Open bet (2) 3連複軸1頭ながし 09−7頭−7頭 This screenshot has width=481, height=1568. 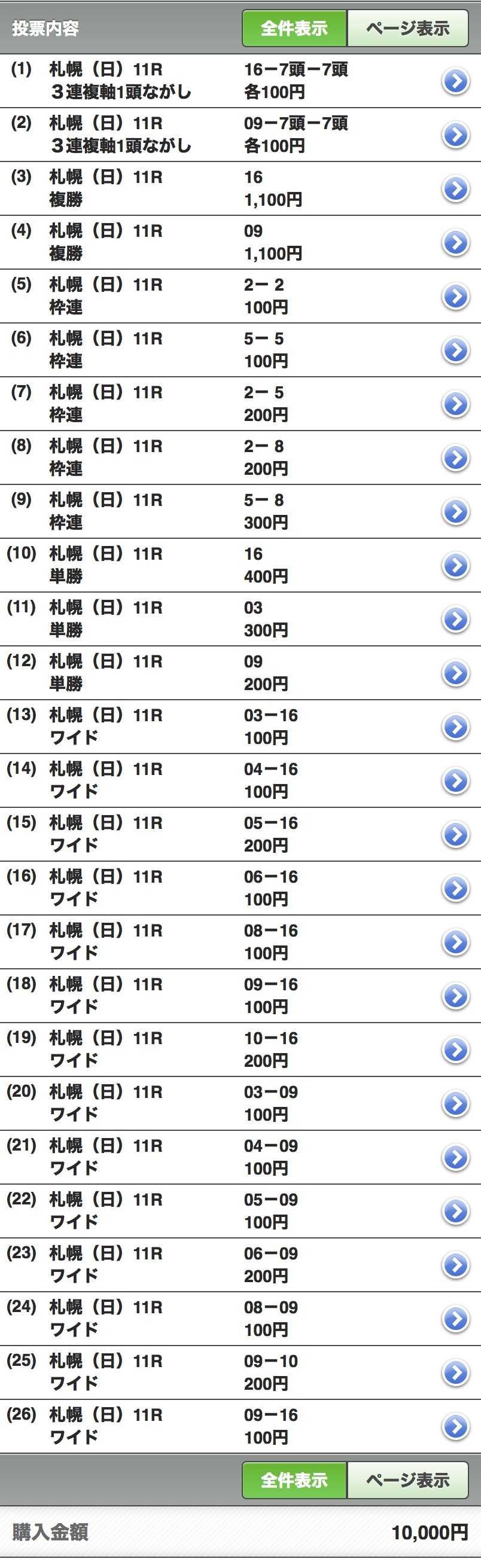[455, 135]
